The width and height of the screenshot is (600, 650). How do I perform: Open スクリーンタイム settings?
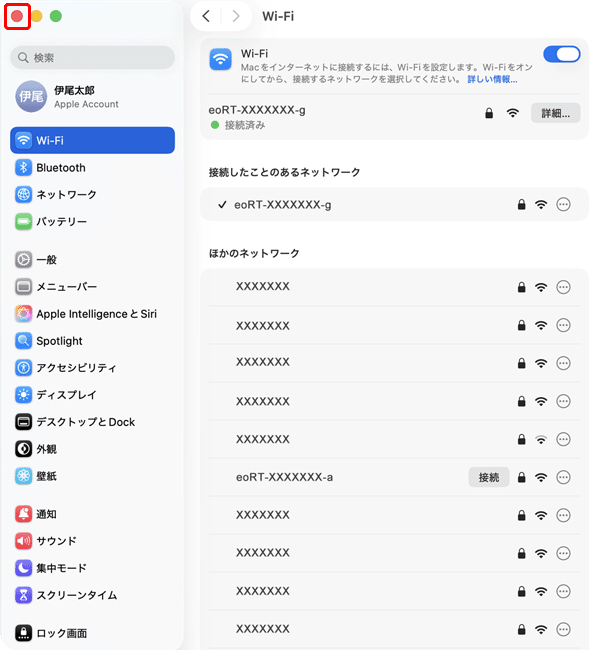click(76, 595)
